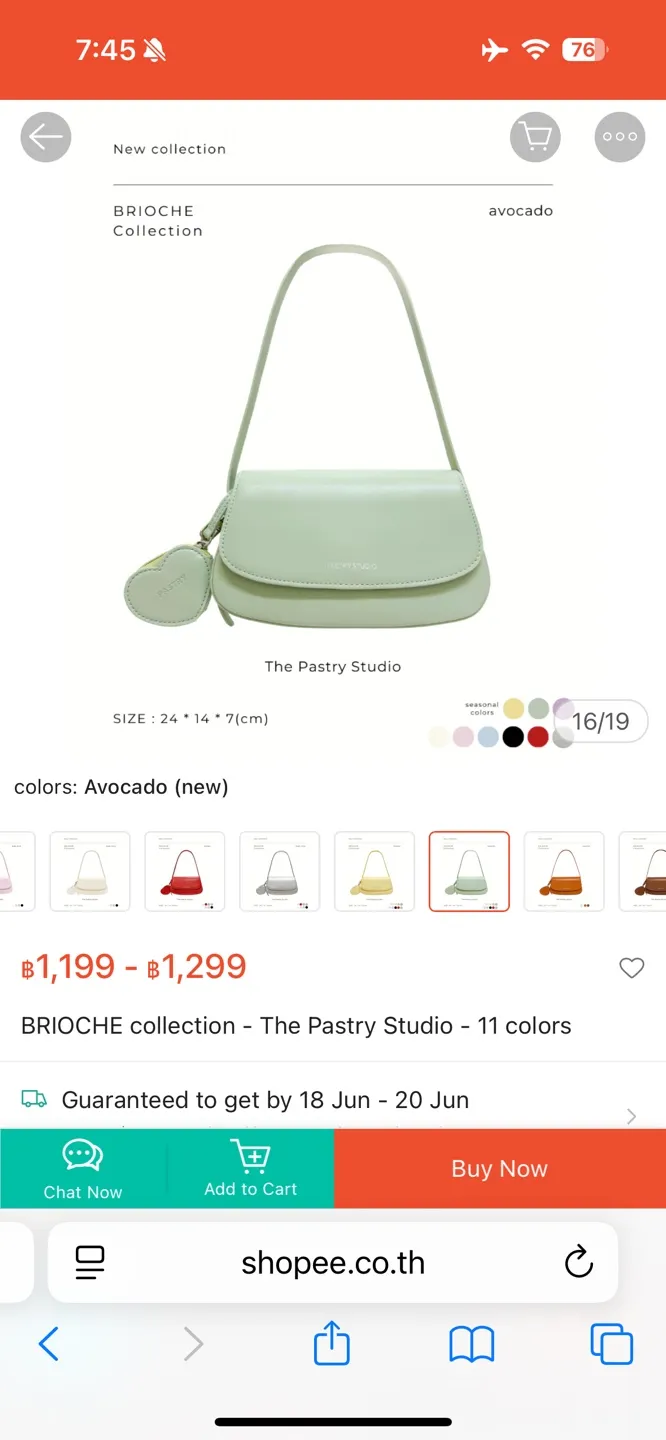Go back from the product page

tap(46, 137)
